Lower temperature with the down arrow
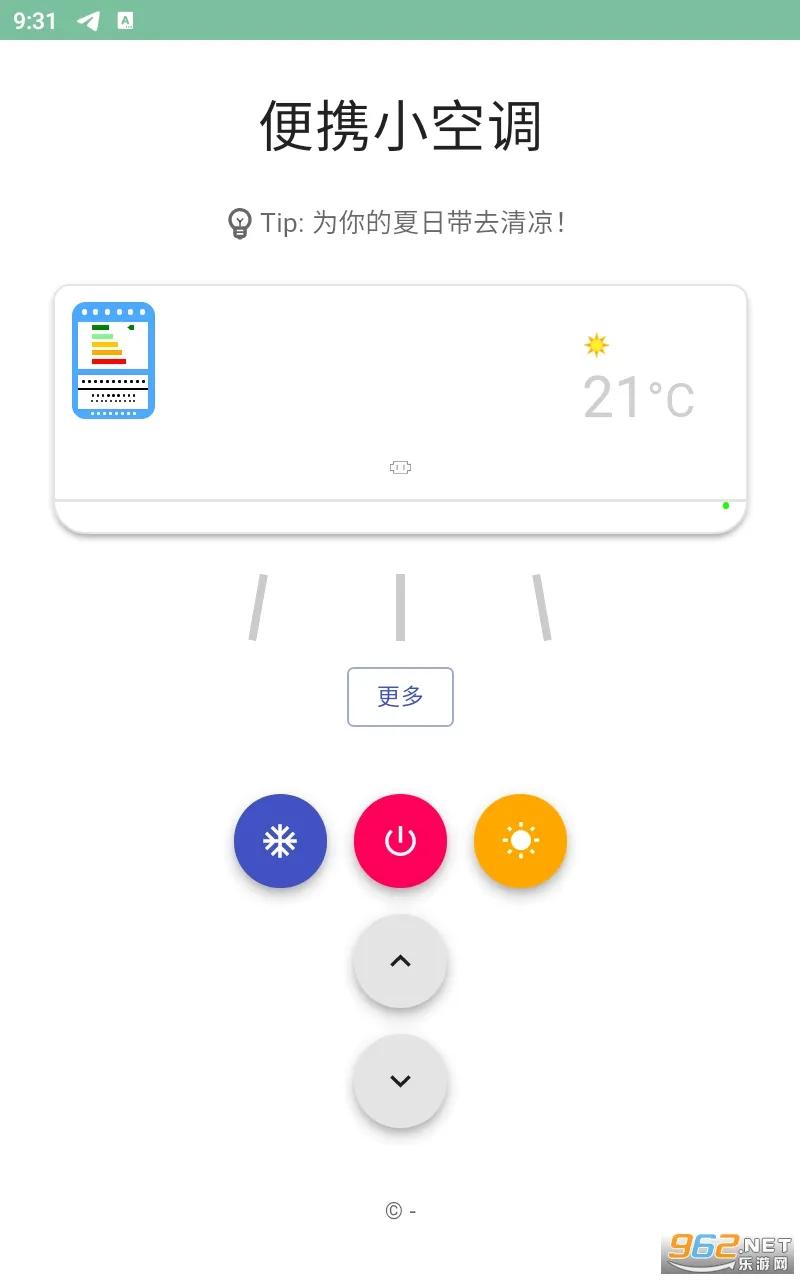Screen dimensions: 800x1280 (400, 1081)
